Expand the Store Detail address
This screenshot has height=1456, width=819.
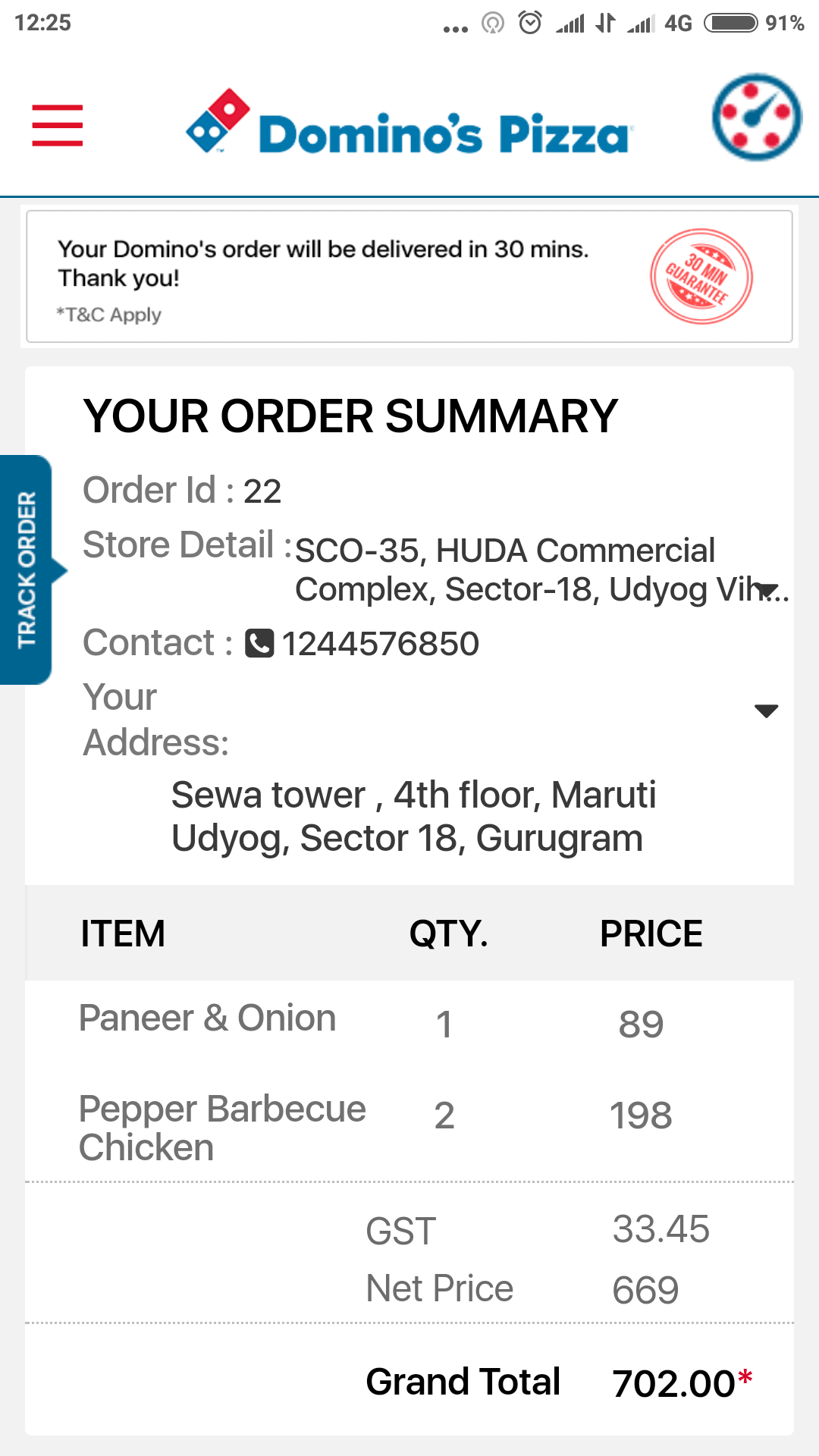767,590
